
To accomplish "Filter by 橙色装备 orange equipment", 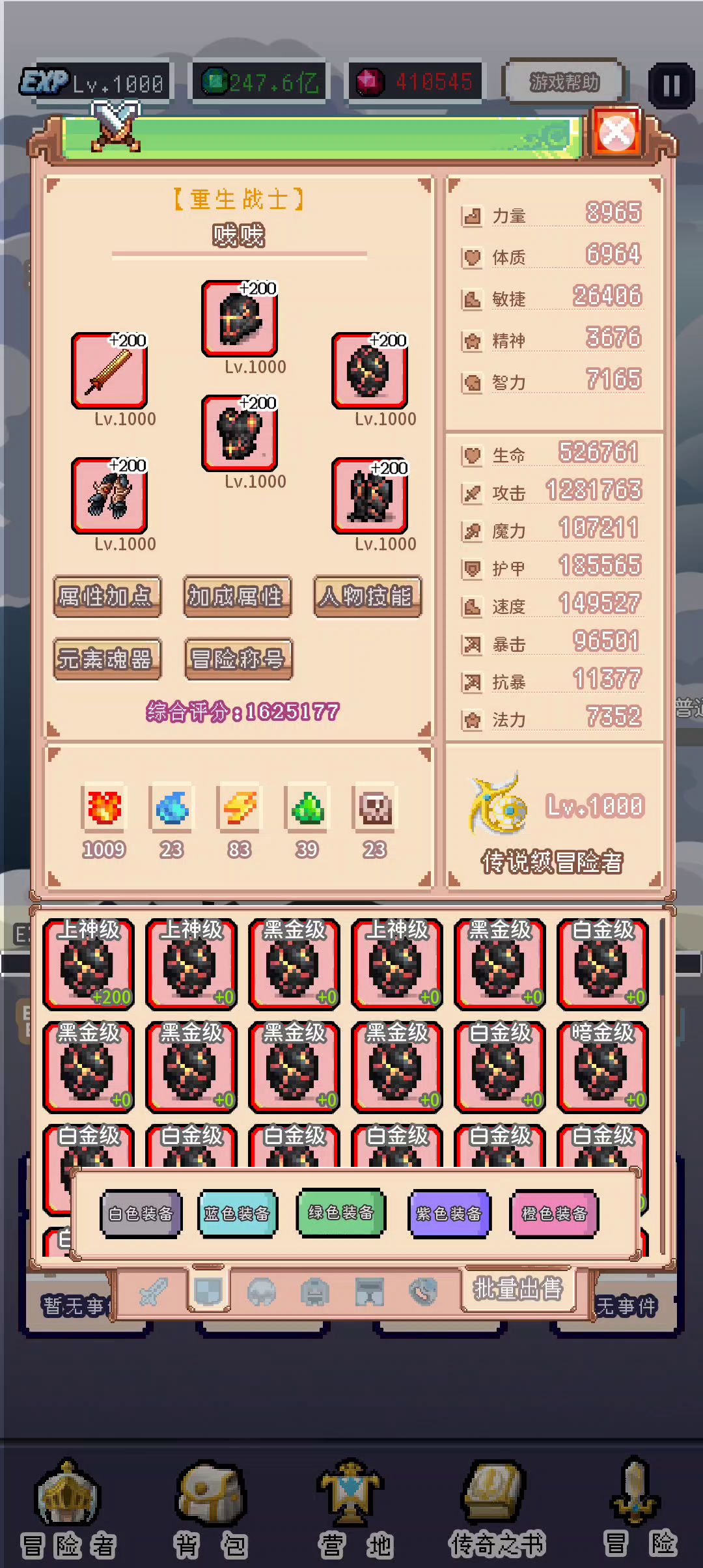I will (x=555, y=1214).
